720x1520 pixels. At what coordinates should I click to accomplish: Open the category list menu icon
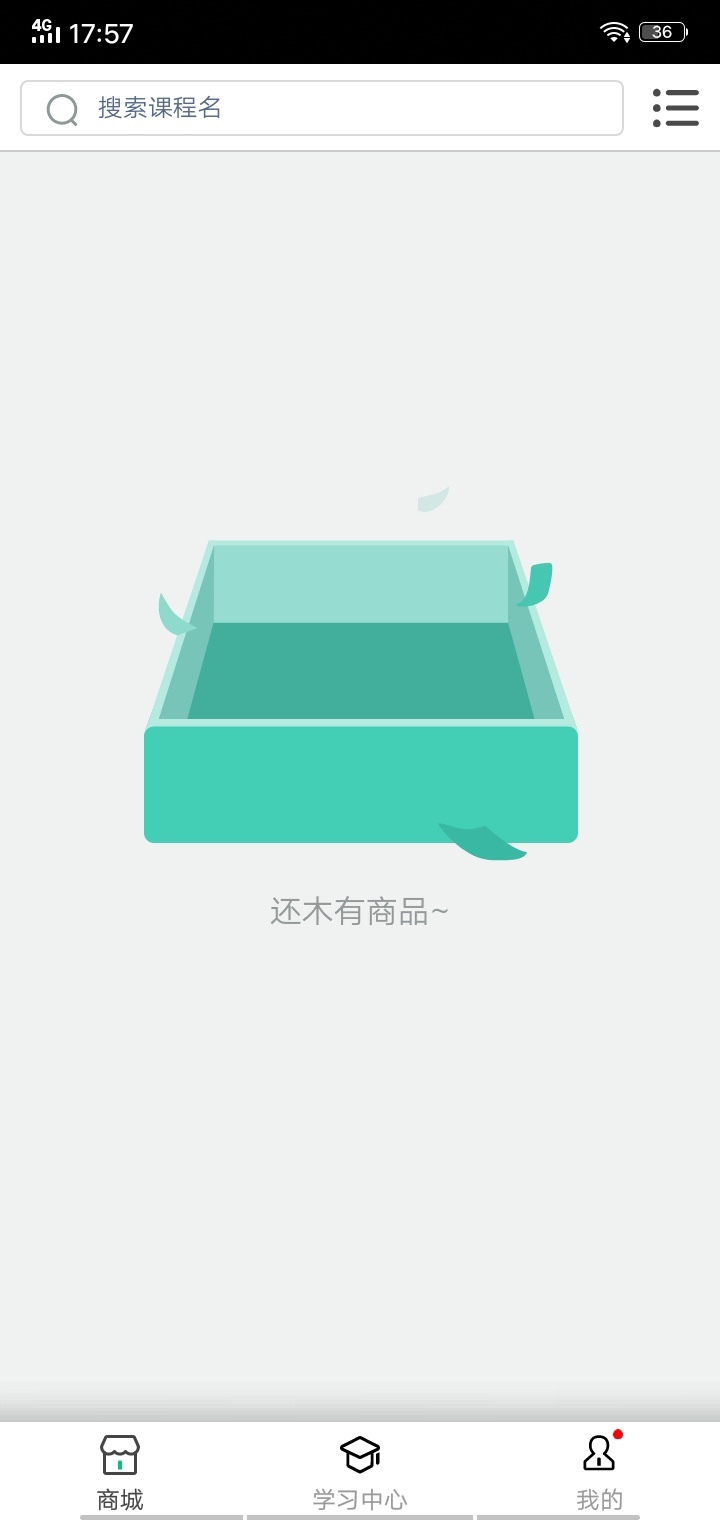coord(675,108)
